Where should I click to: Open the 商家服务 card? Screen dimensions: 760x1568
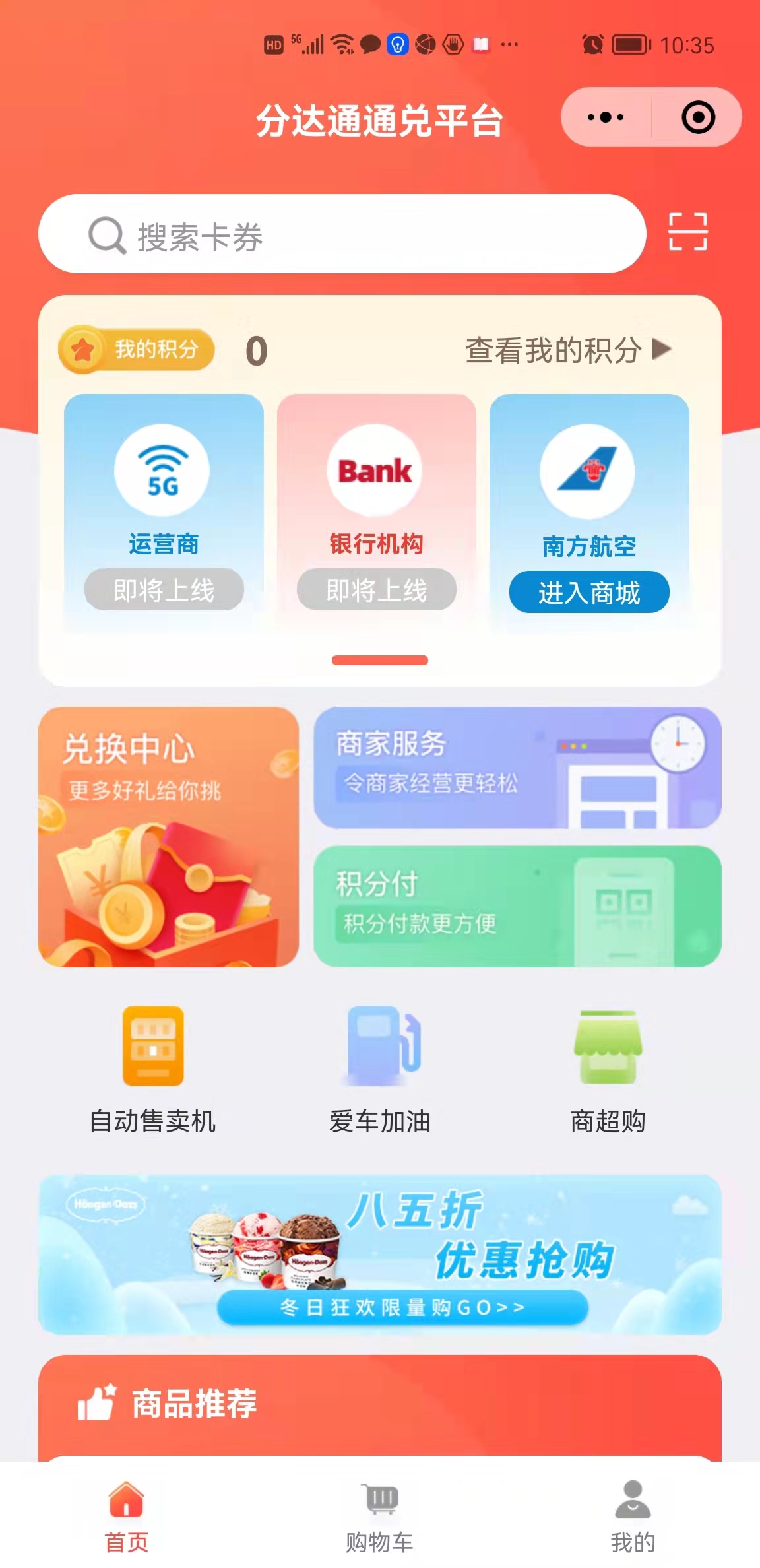tap(517, 768)
